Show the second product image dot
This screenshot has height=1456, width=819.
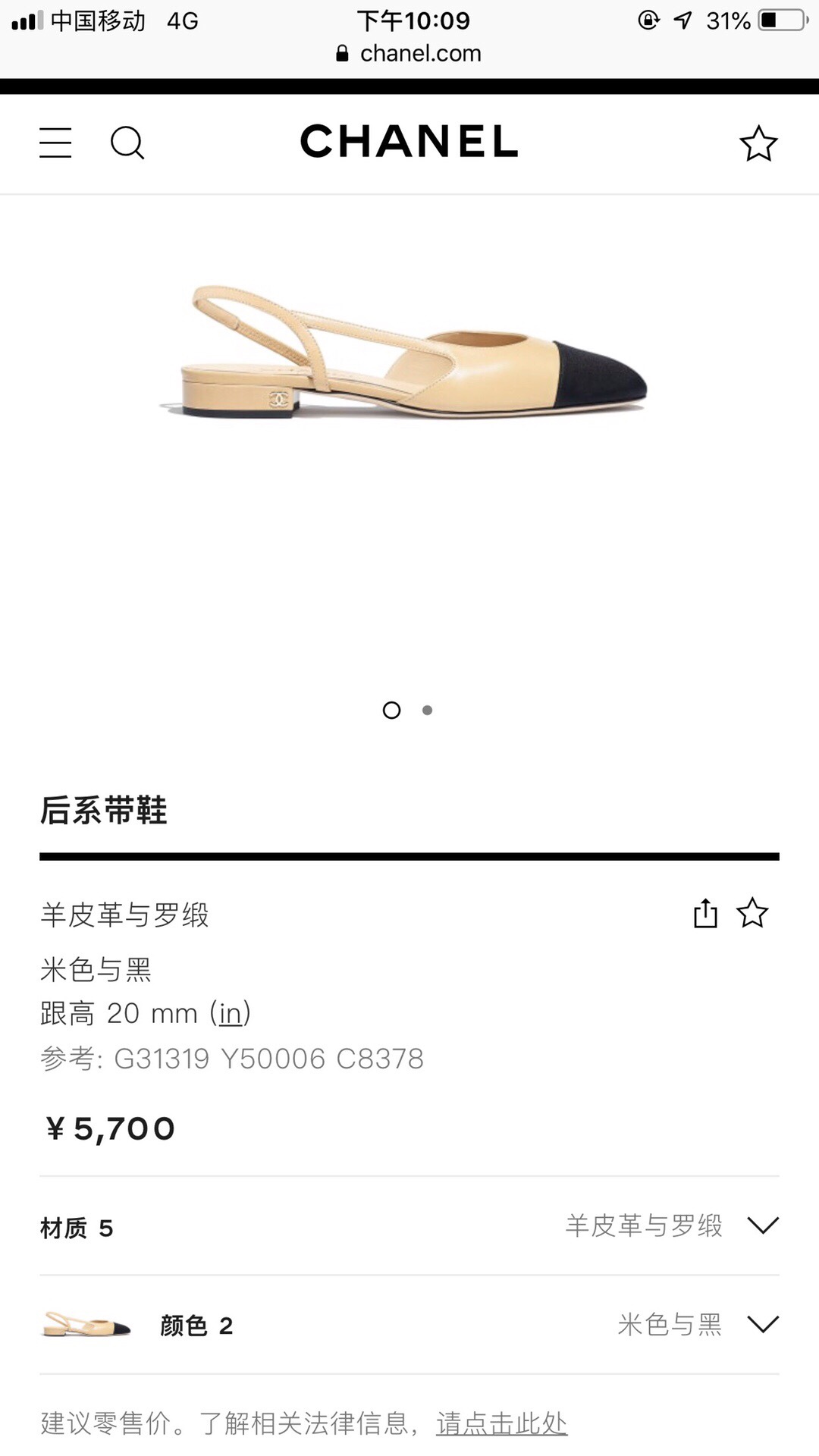[428, 711]
